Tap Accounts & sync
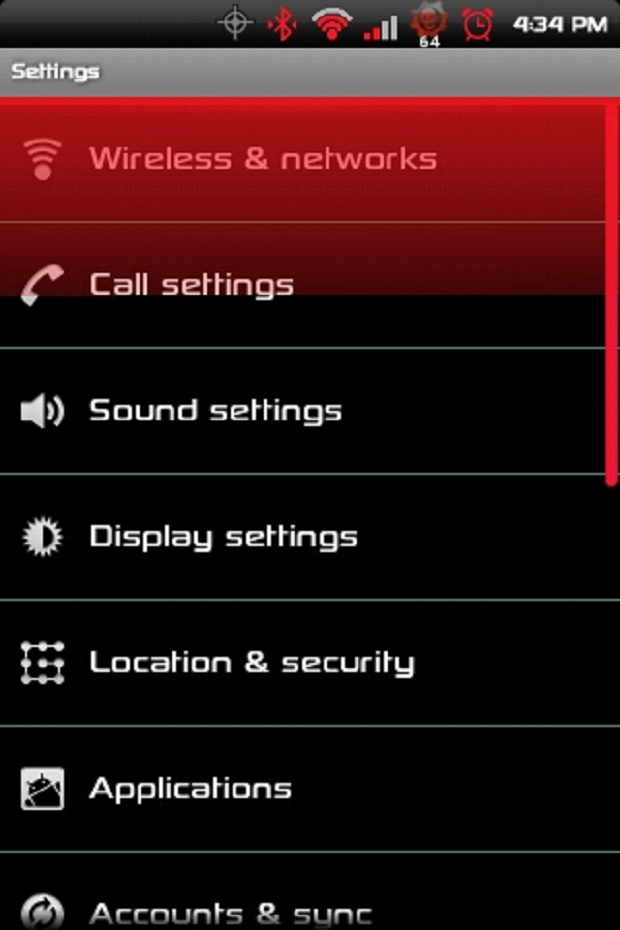The width and height of the screenshot is (620, 930). pos(230,910)
